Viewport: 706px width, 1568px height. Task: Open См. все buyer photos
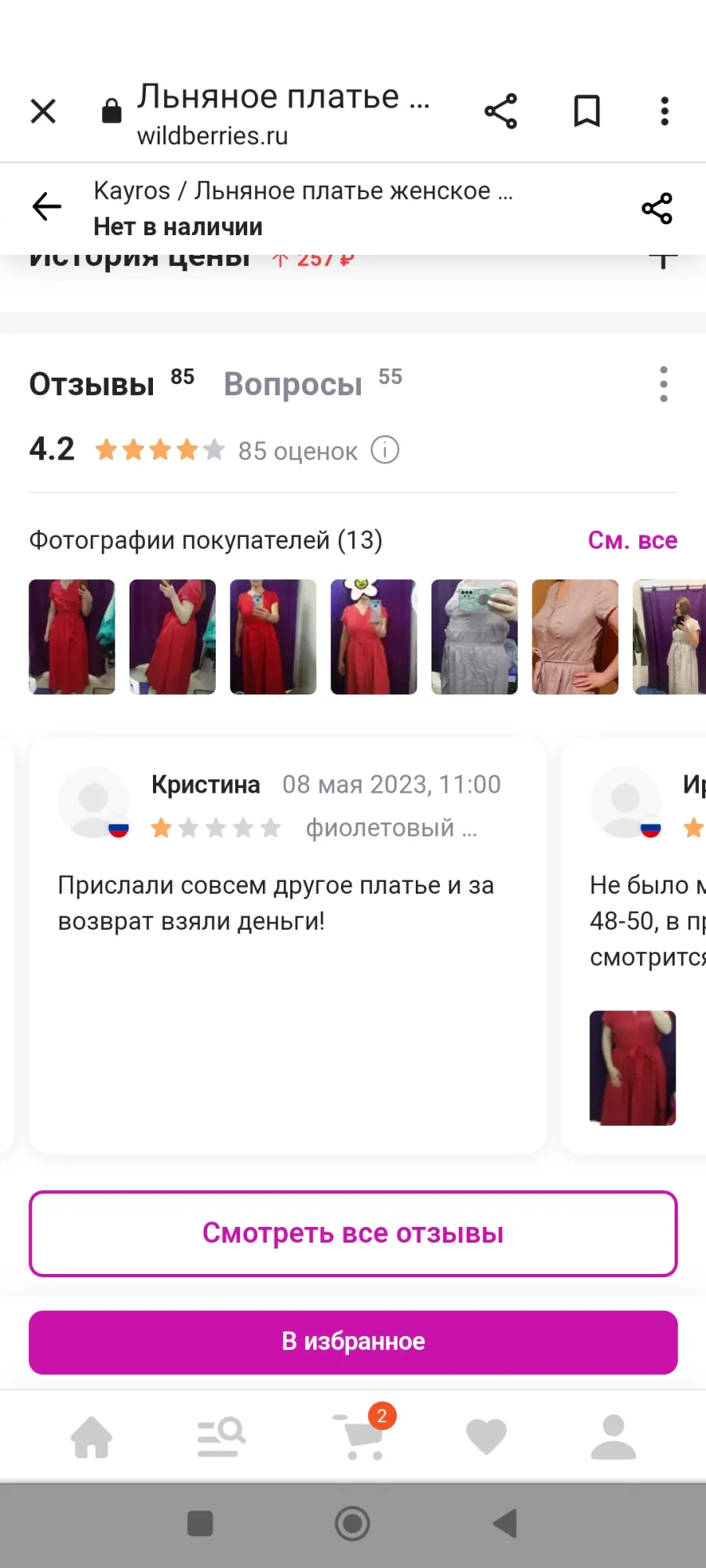[x=632, y=540]
